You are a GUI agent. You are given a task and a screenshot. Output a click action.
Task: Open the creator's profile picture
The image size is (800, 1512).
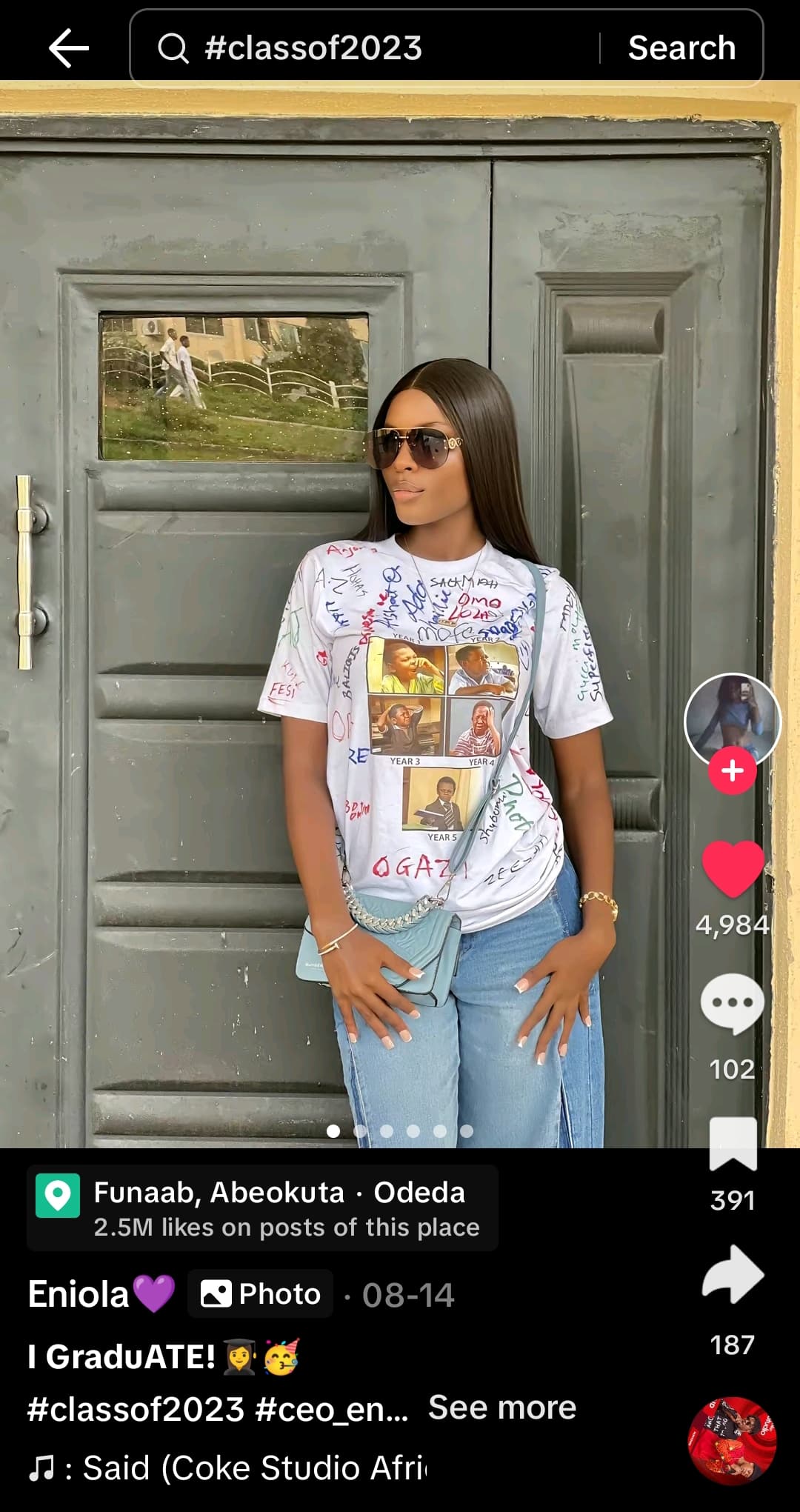[732, 719]
